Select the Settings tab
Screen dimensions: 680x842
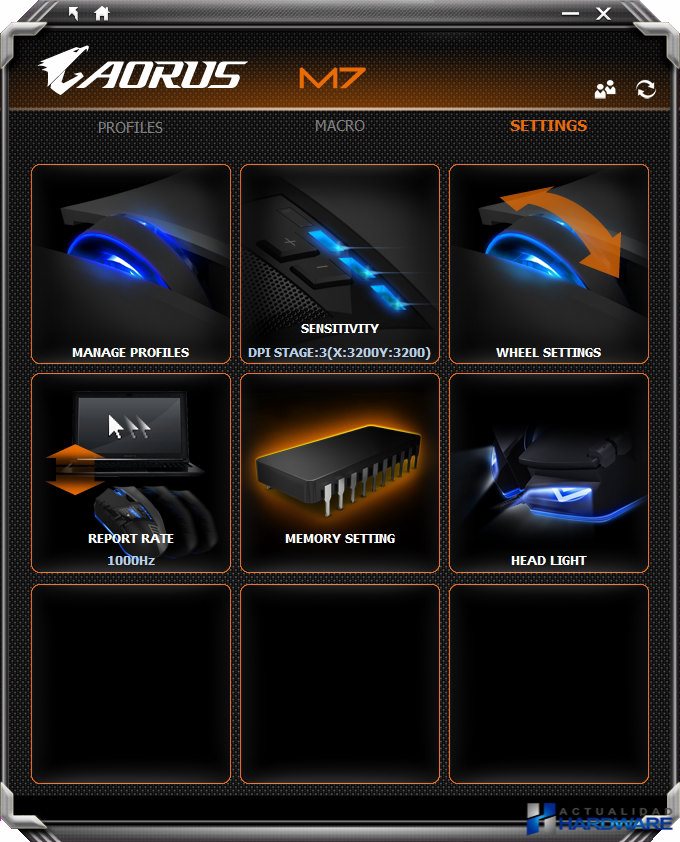[548, 126]
